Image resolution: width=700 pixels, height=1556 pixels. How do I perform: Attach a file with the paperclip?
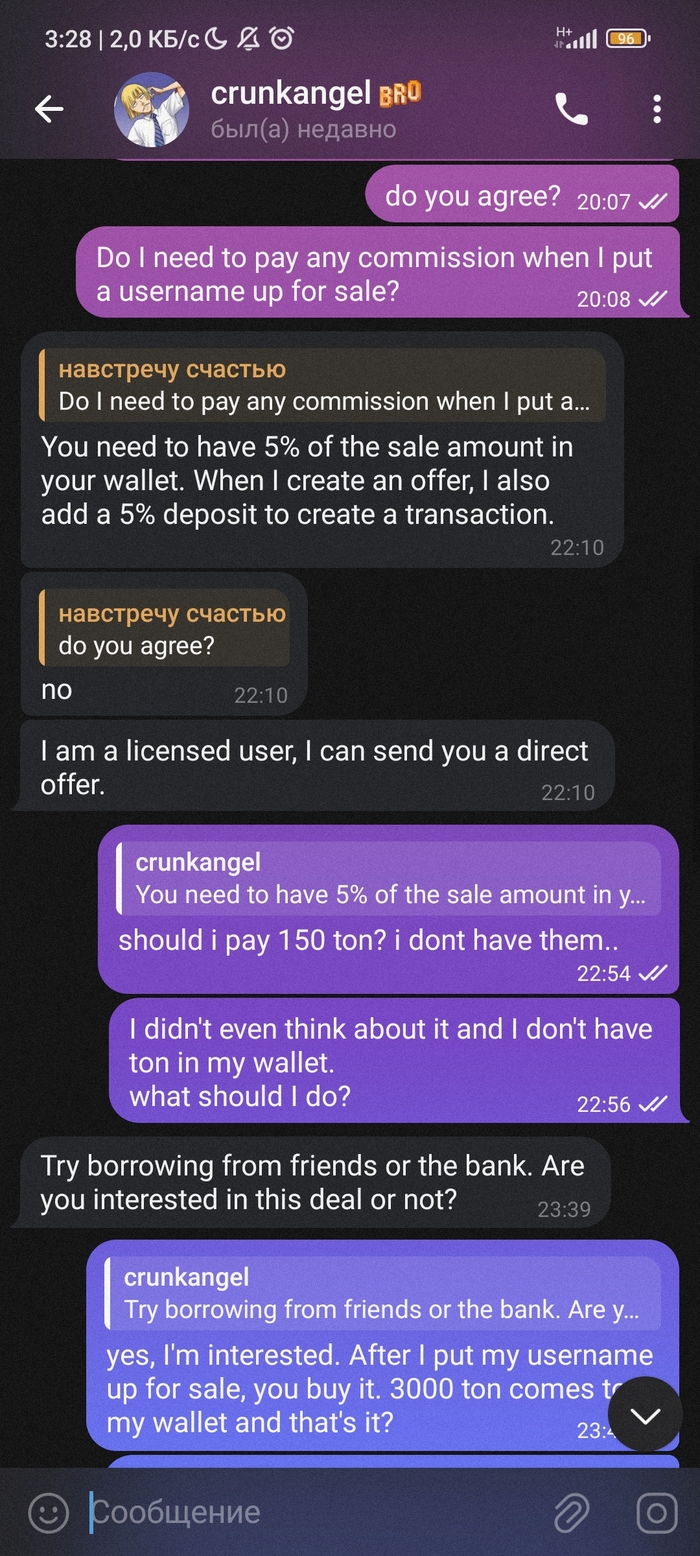pyautogui.click(x=572, y=1512)
